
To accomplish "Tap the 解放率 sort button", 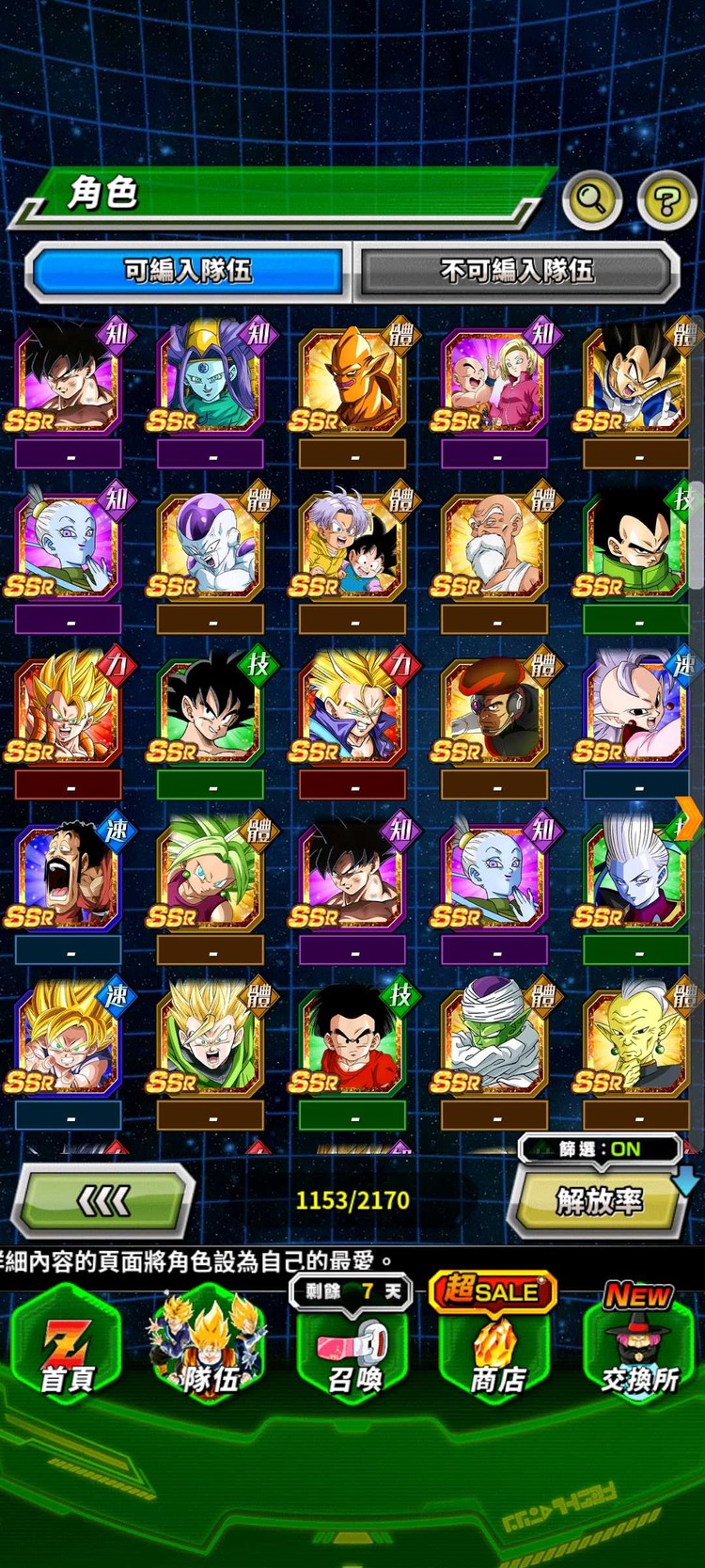I will 599,1201.
